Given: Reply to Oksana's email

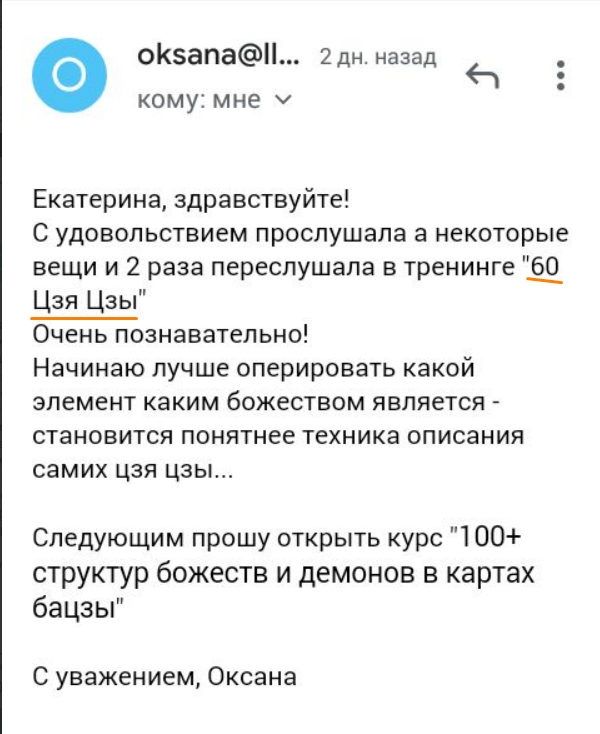Looking at the screenshot, I should click(483, 76).
